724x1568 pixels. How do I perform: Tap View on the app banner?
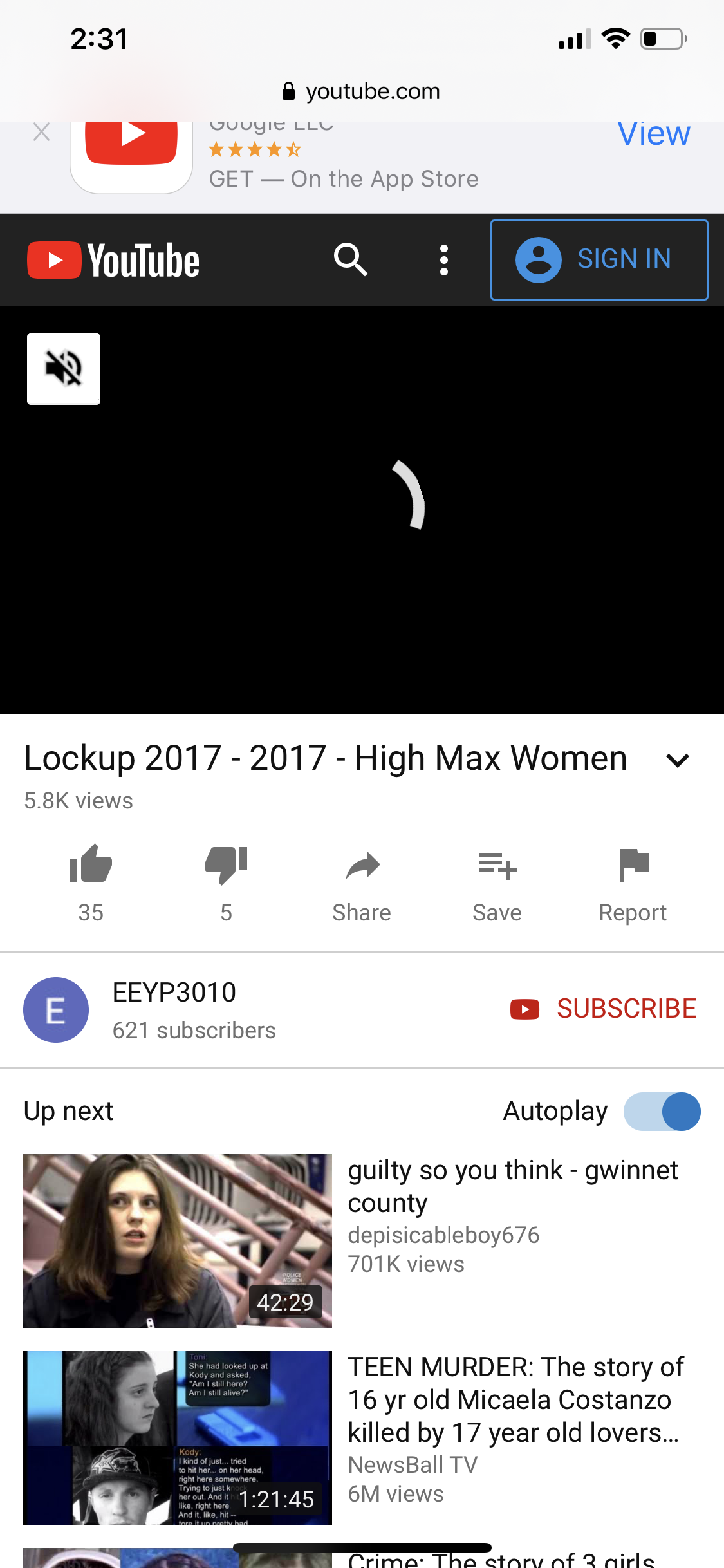click(x=654, y=135)
